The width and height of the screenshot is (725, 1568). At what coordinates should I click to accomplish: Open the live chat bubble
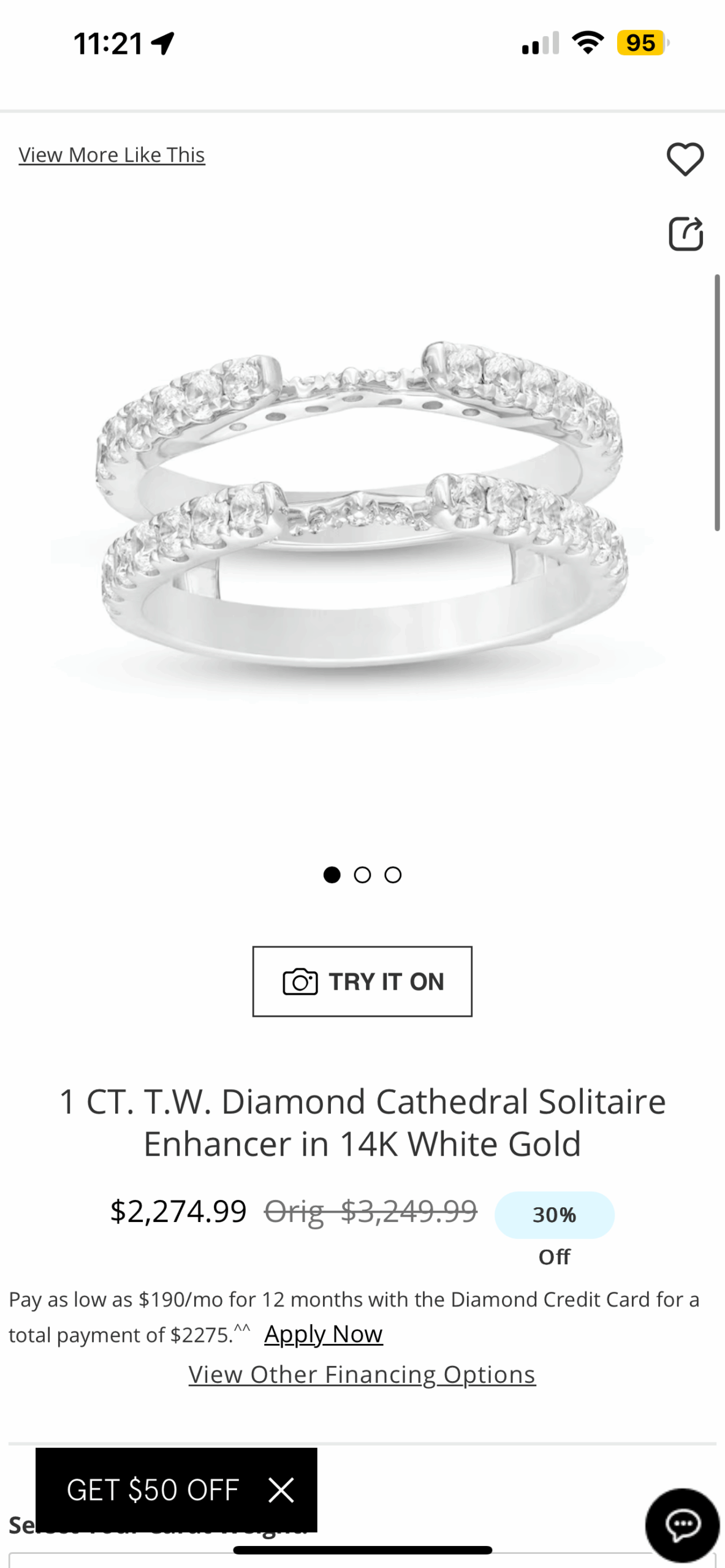click(x=682, y=1525)
